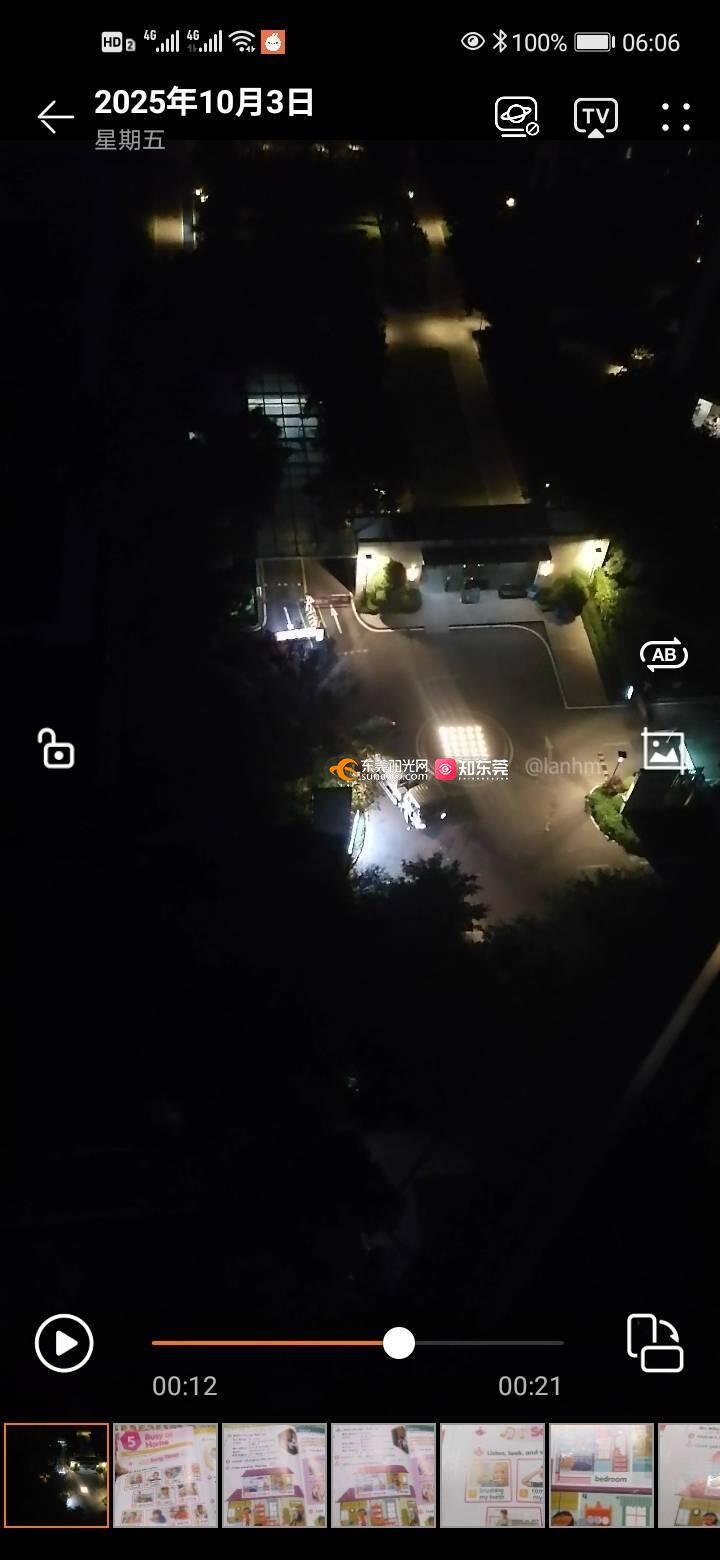This screenshot has height=1560, width=720.
Task: Open the AI recognition planet icon
Action: (x=516, y=117)
